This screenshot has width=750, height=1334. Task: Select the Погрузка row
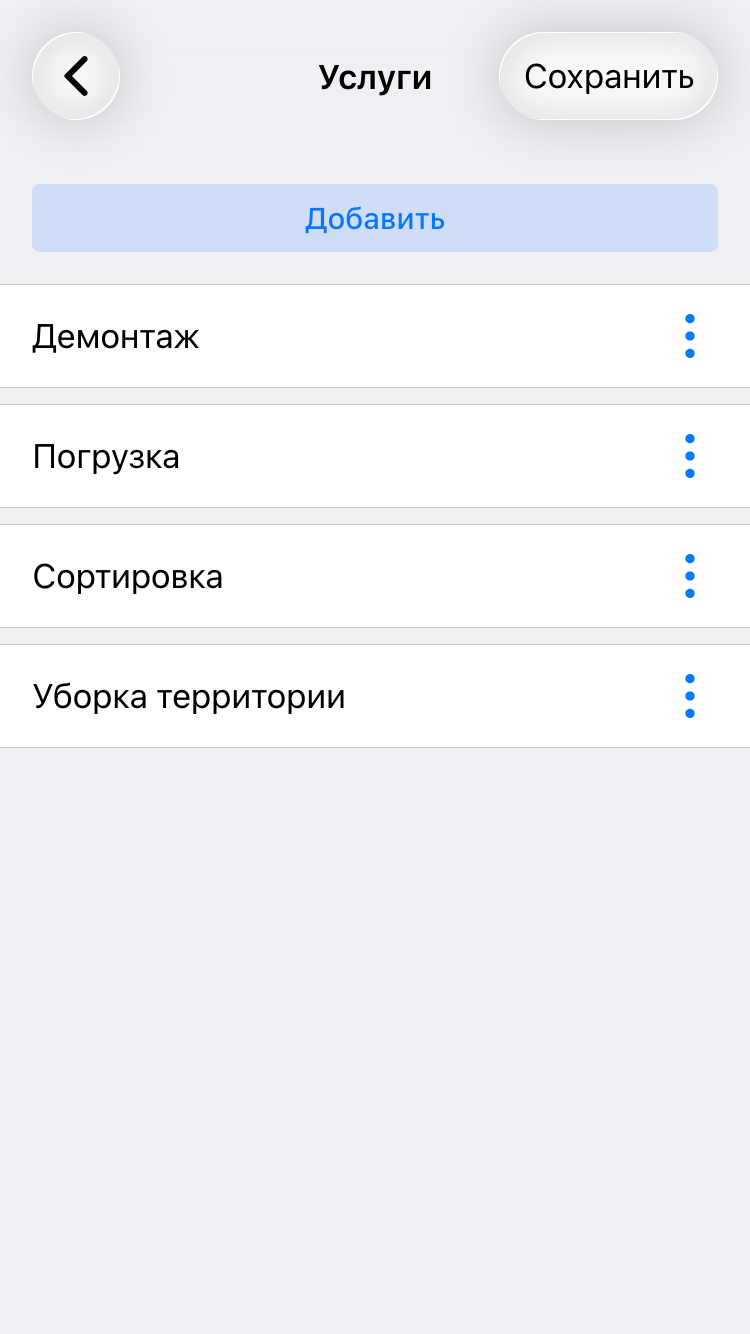point(300,456)
